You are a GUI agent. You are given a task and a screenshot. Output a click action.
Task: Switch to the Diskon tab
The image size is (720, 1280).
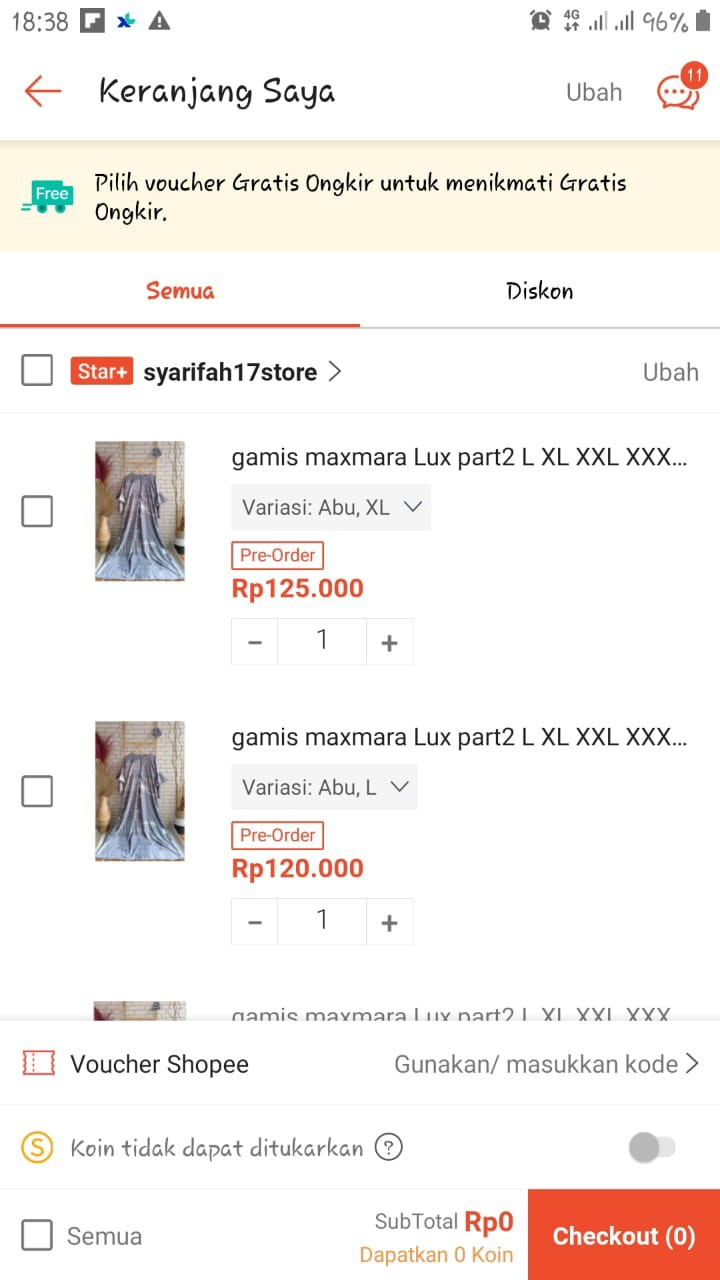click(539, 291)
